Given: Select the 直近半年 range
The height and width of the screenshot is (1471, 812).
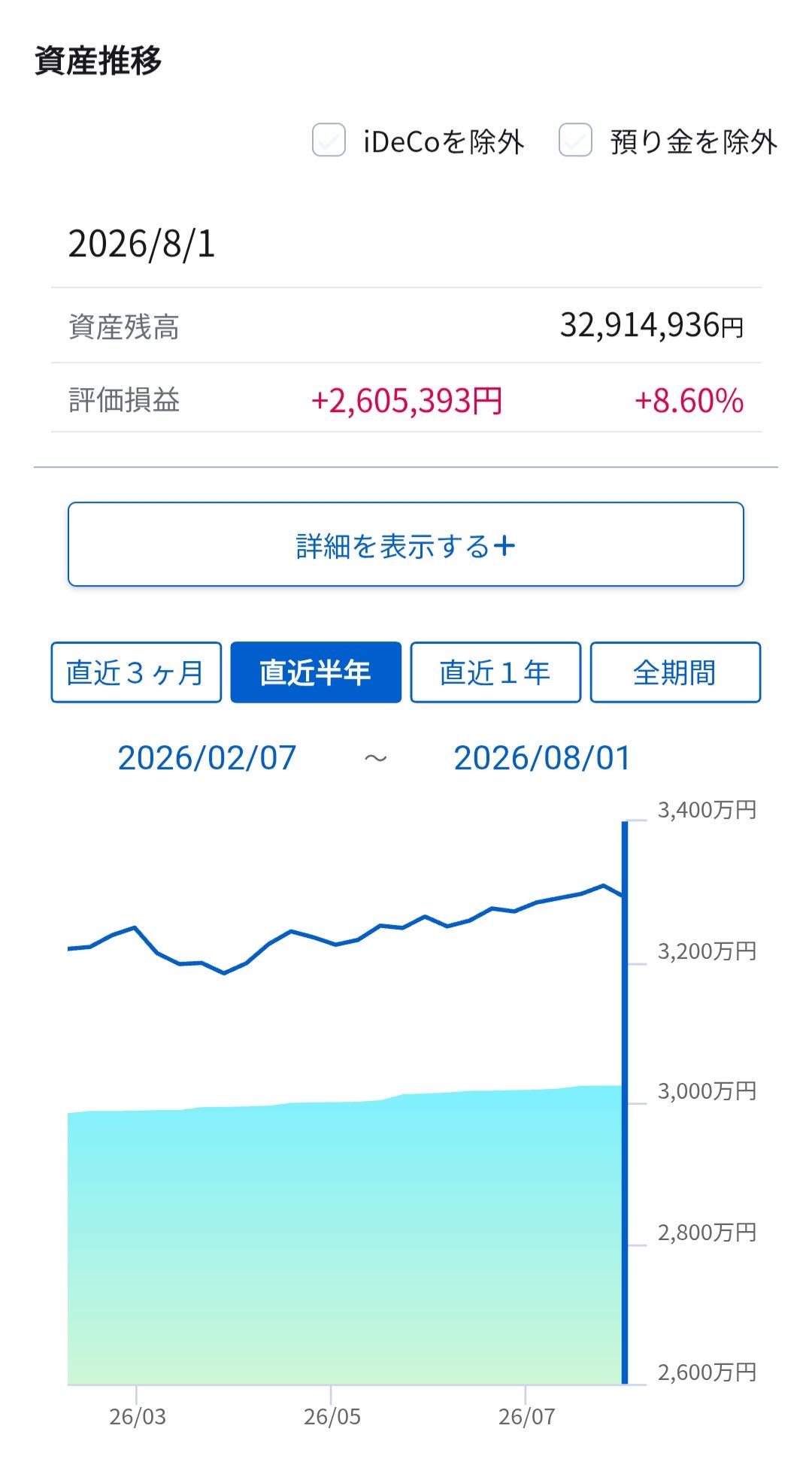Looking at the screenshot, I should 316,672.
